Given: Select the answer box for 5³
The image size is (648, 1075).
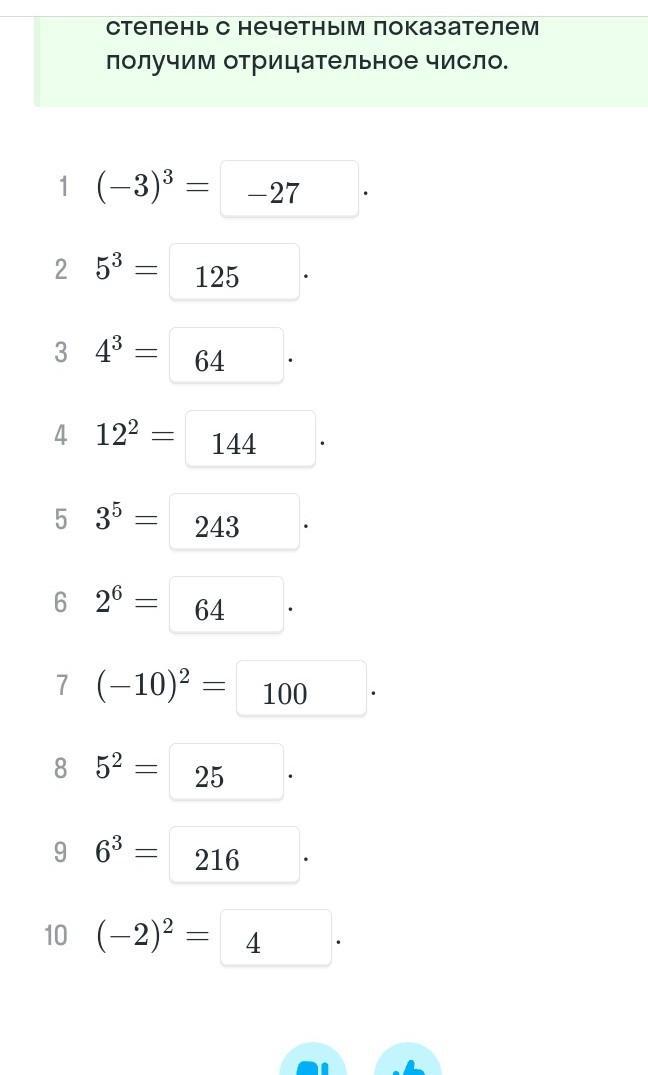Looking at the screenshot, I should click(x=234, y=272).
